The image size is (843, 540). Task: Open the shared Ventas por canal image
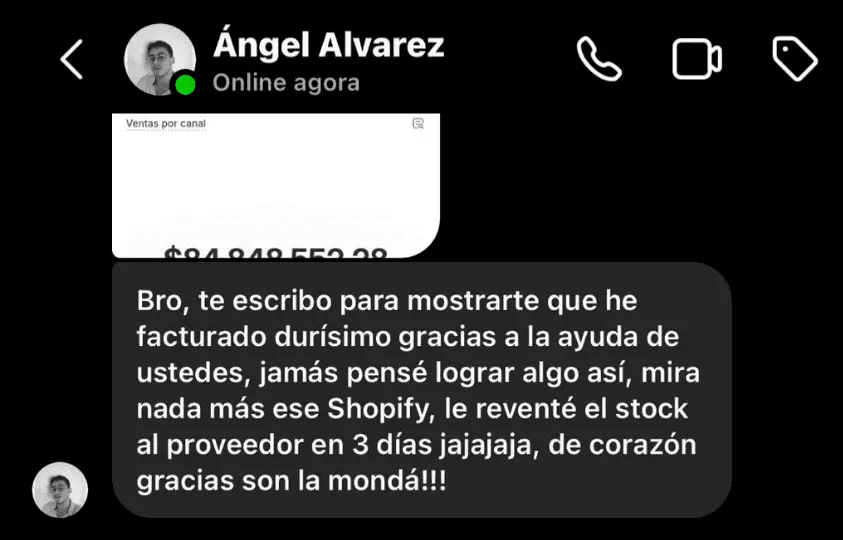(x=276, y=186)
